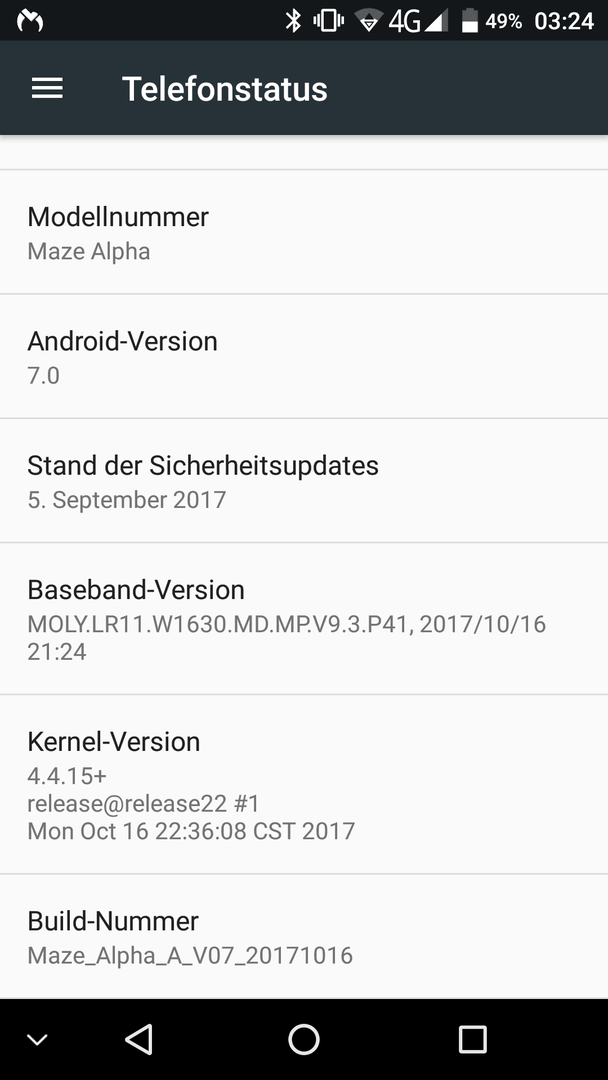The image size is (608, 1080).
Task: Tap the Build-Nummer row
Action: click(x=304, y=936)
